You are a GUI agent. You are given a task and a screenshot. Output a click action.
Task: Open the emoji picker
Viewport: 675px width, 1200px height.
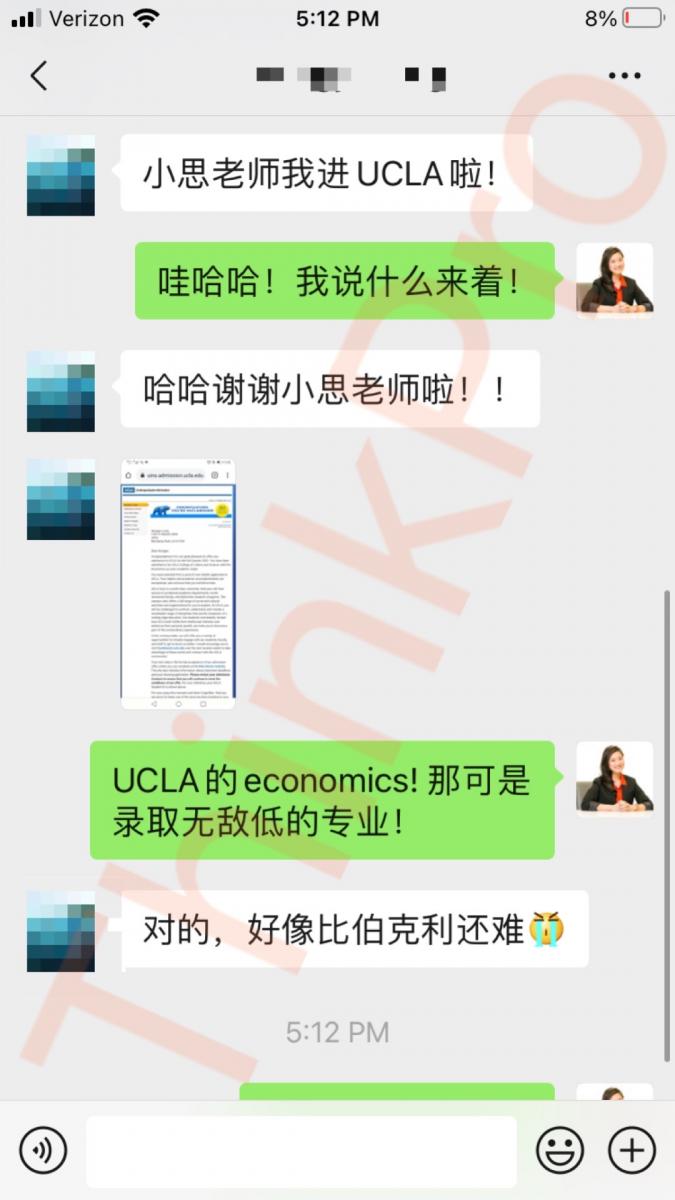560,1151
